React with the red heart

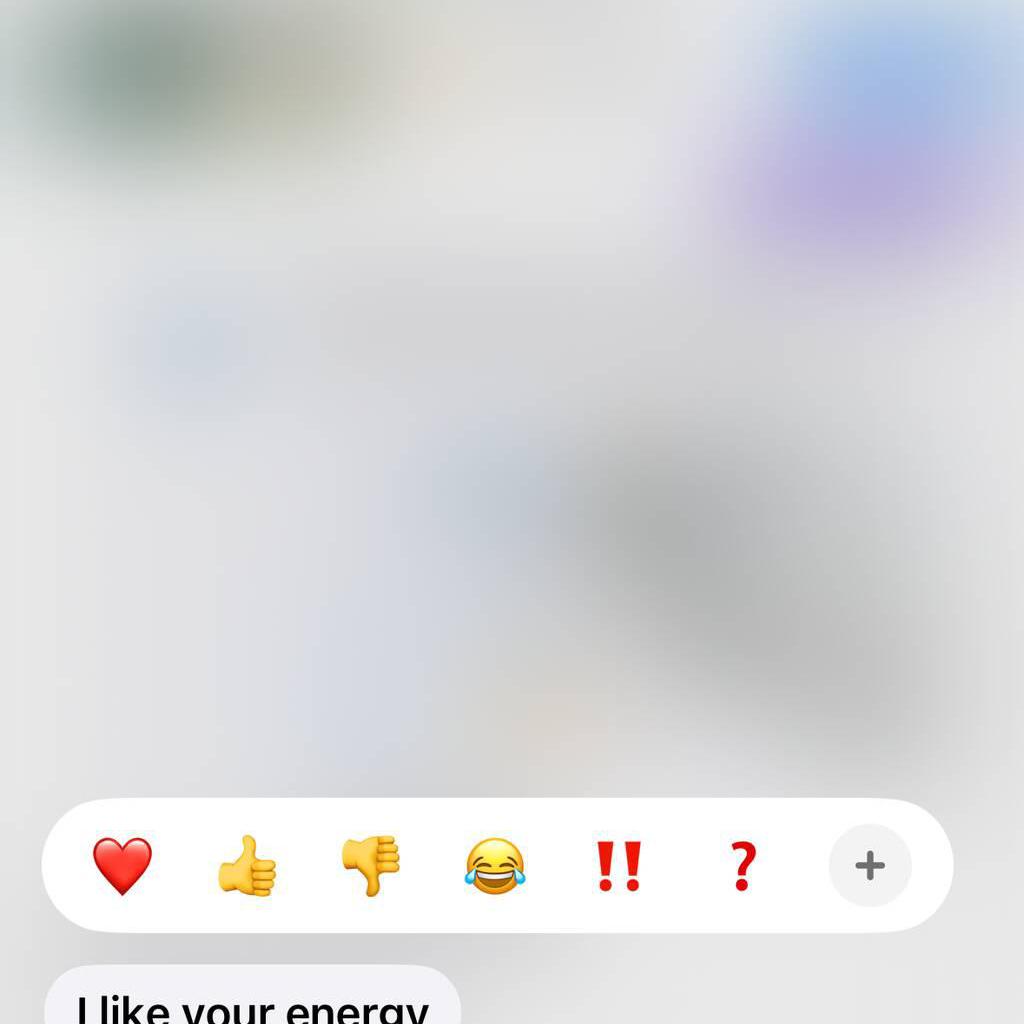tap(122, 866)
